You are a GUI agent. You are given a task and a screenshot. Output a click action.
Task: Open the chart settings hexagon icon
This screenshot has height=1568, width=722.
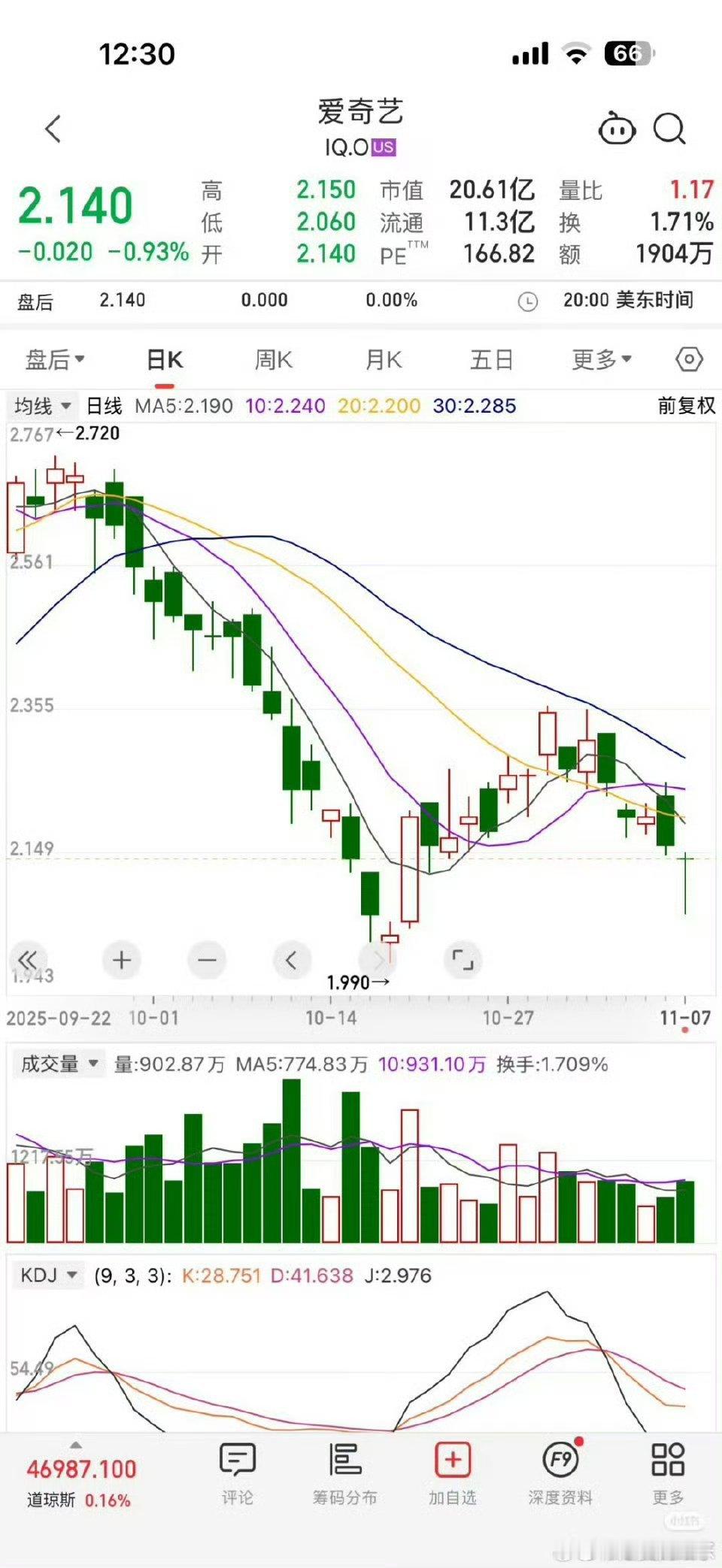point(689,359)
